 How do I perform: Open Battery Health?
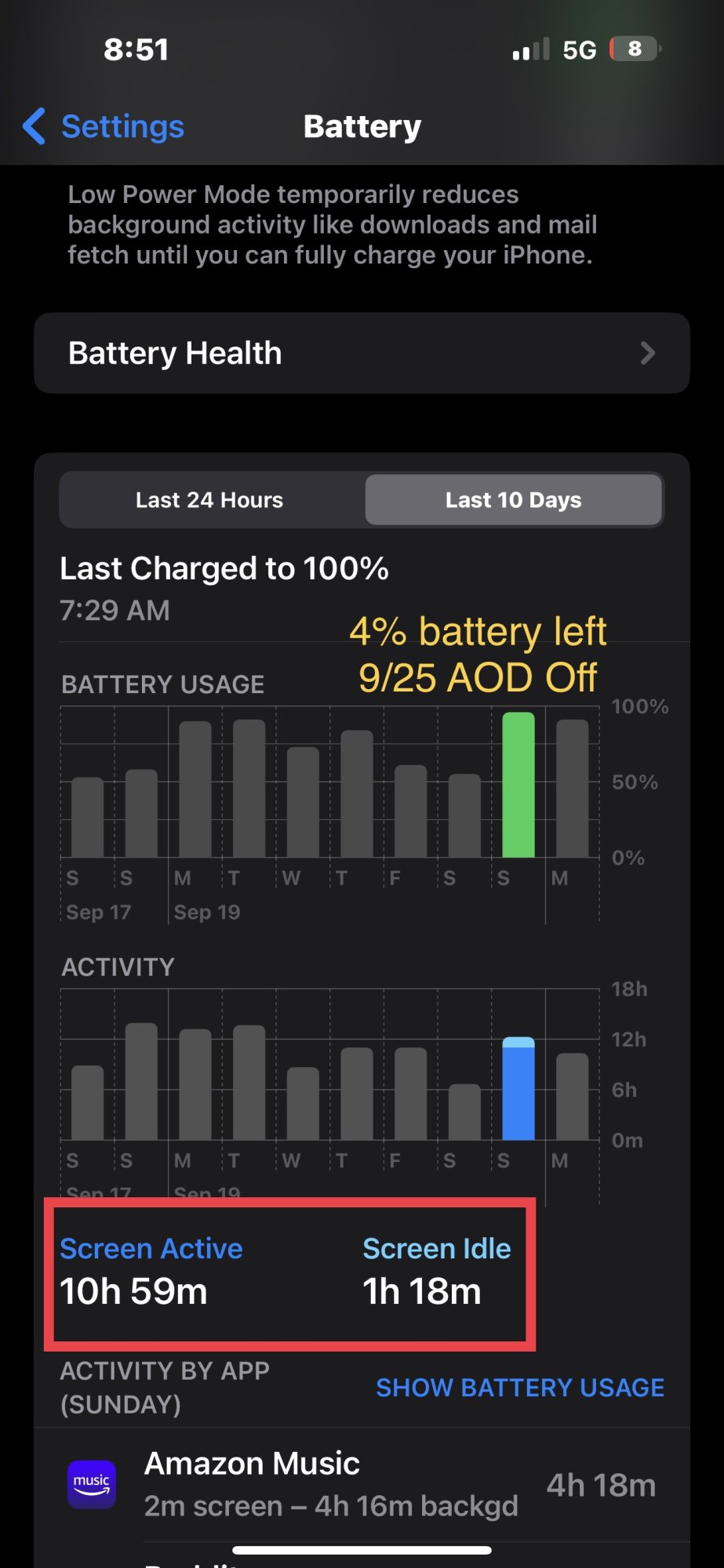coord(362,353)
